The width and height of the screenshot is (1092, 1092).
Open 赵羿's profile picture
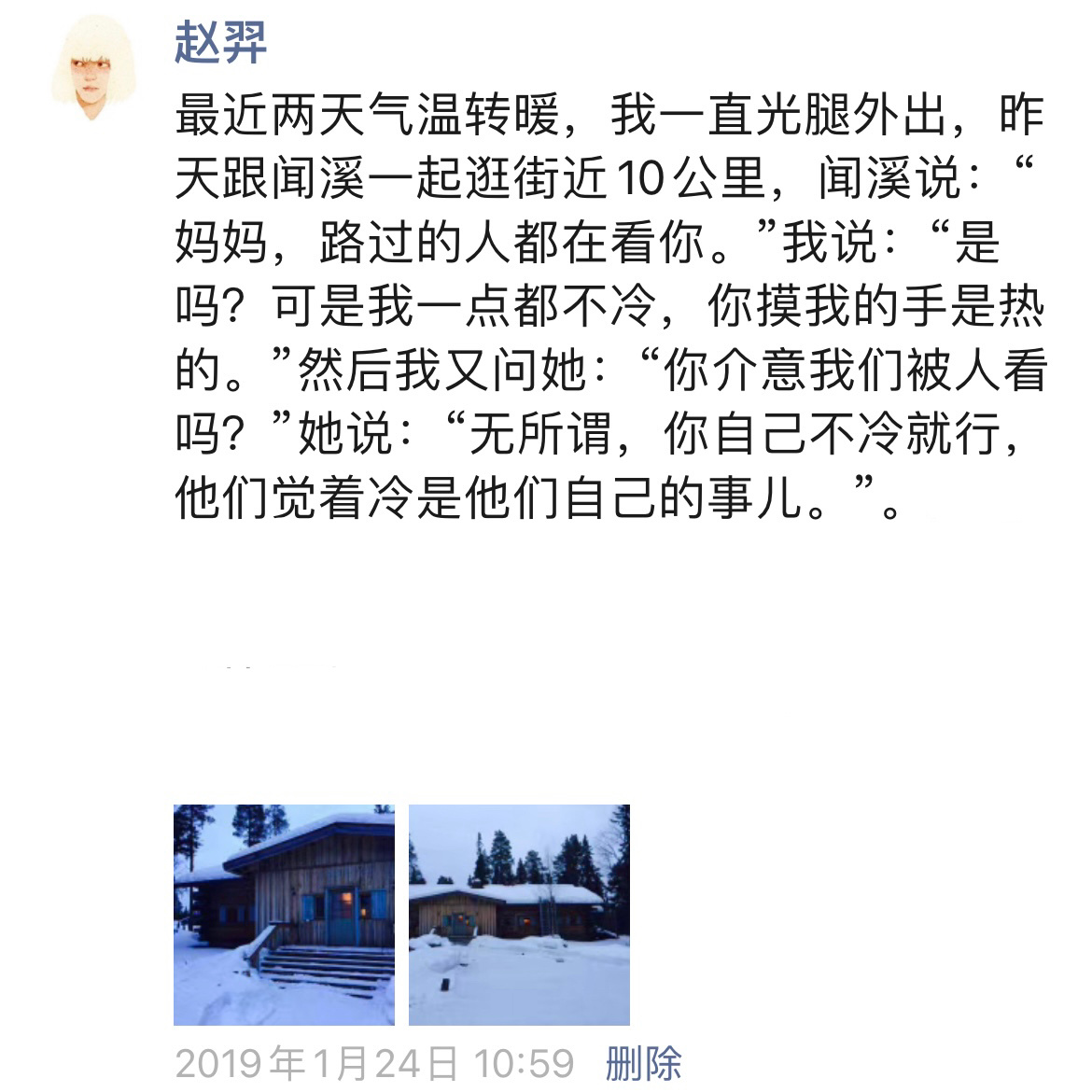93,68
